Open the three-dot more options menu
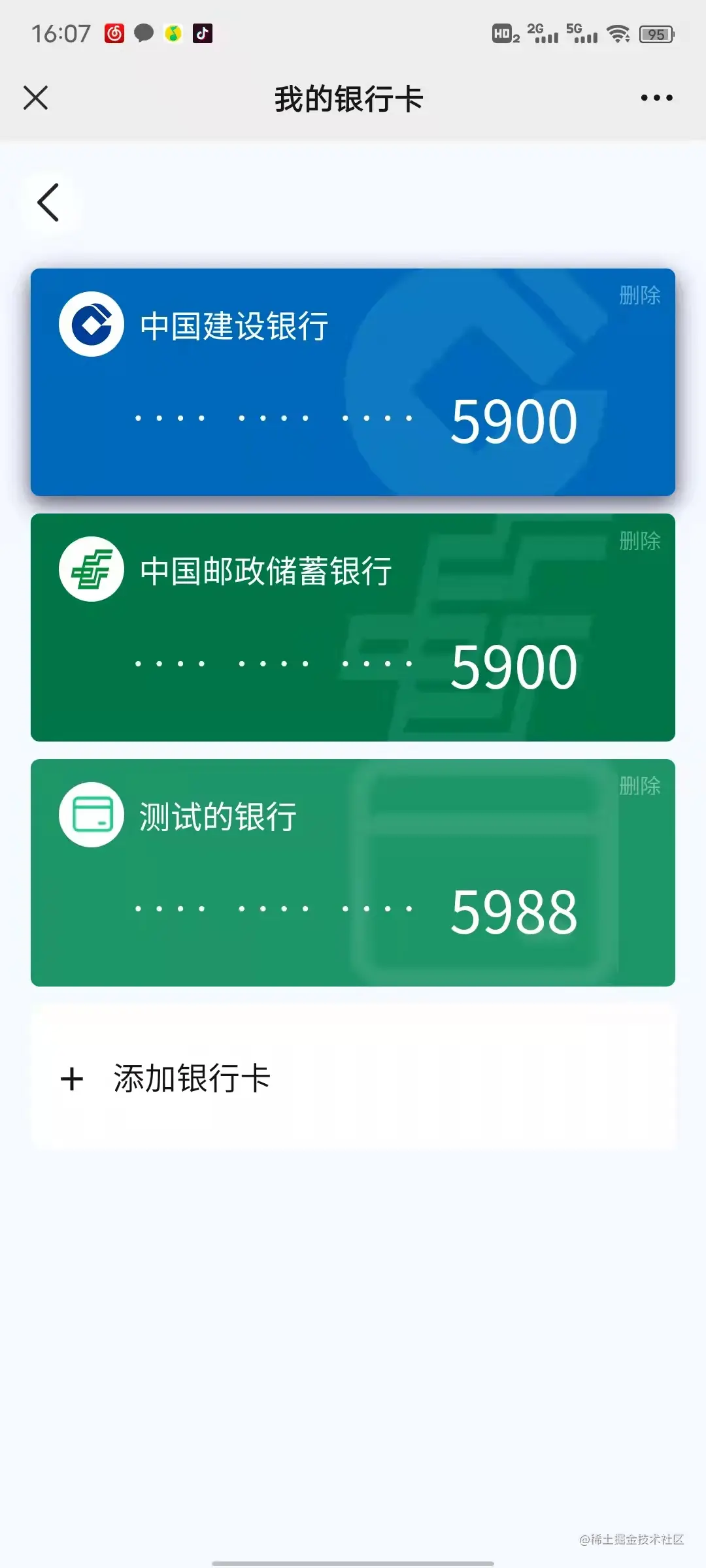 (x=656, y=98)
